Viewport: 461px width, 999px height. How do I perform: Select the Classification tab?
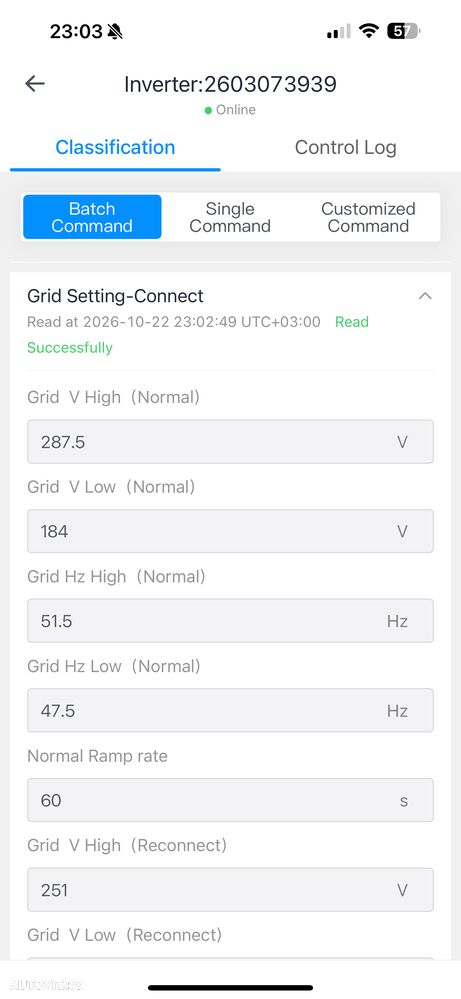click(115, 147)
